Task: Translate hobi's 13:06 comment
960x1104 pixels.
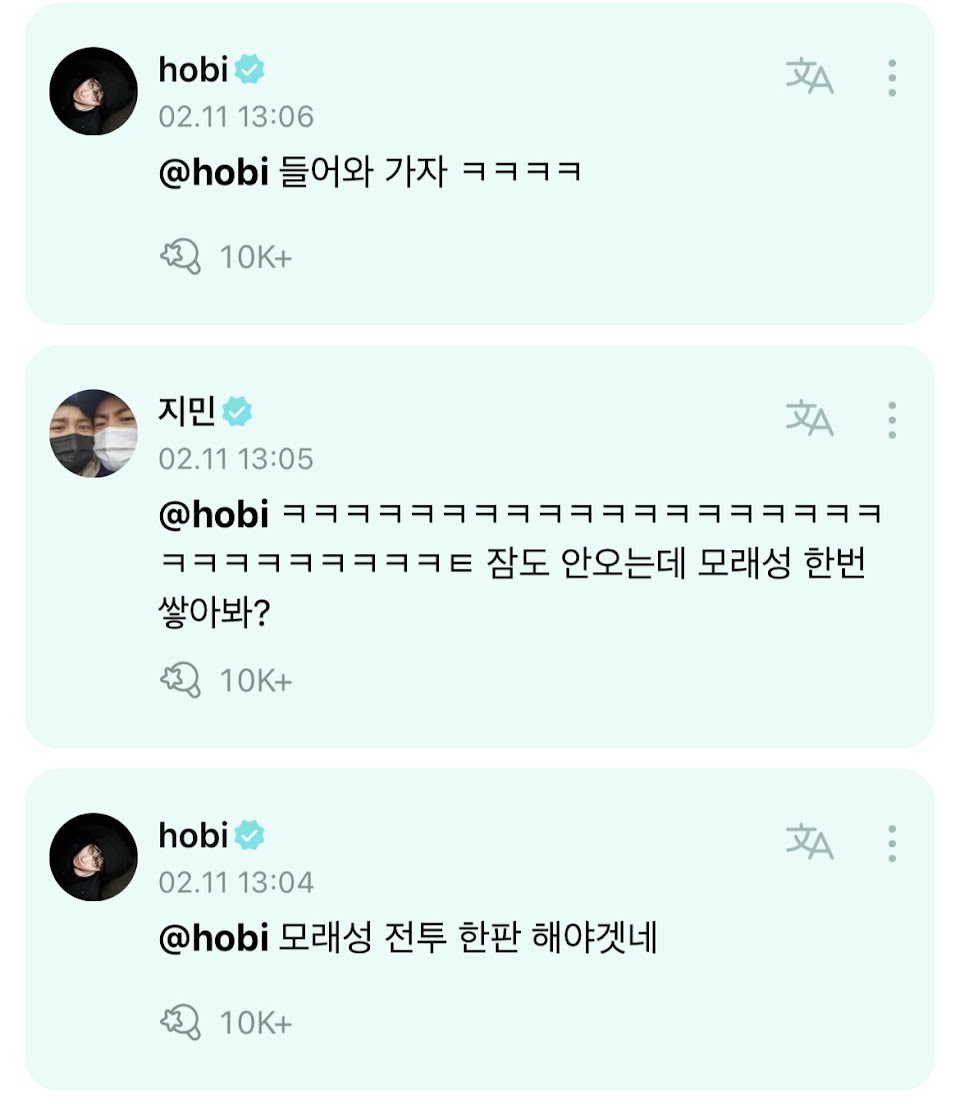Action: [809, 77]
